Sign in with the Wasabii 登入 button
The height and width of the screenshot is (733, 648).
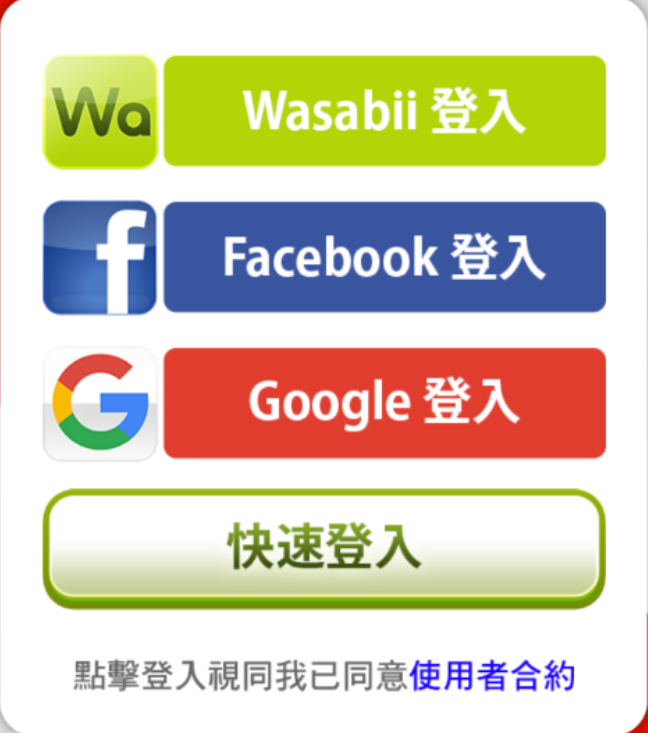point(384,111)
